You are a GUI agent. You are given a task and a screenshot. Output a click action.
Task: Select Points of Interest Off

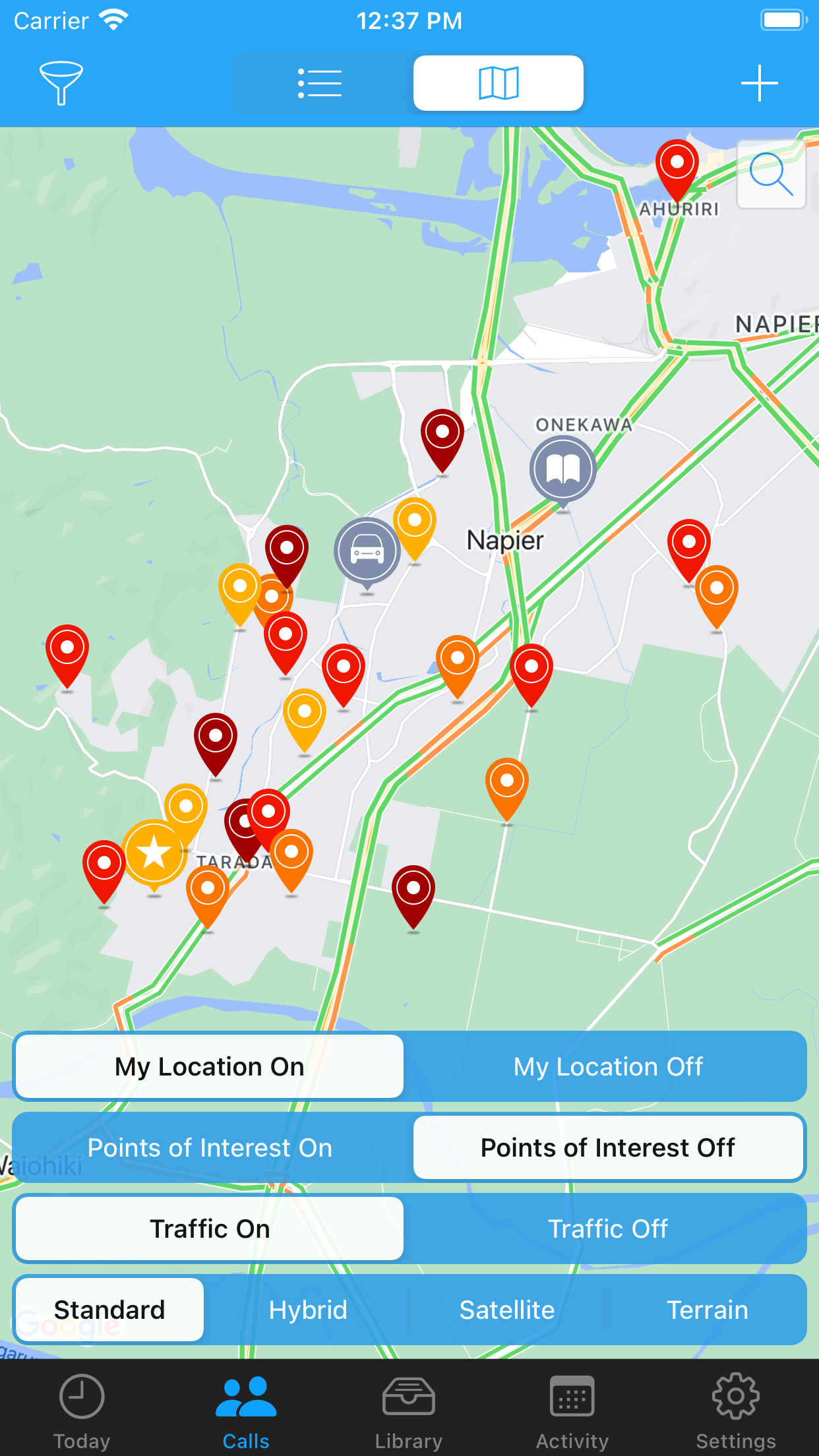coord(608,1147)
